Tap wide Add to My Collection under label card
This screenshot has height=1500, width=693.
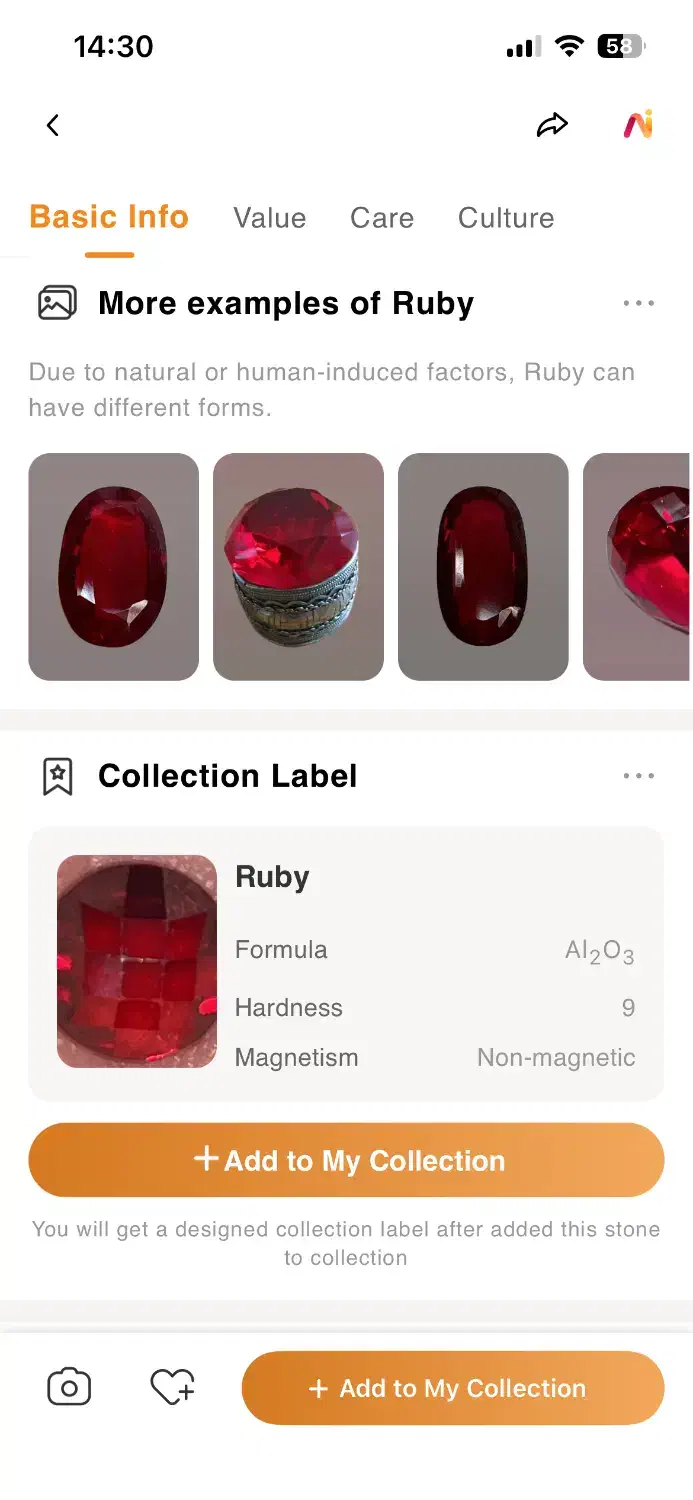point(346,1160)
